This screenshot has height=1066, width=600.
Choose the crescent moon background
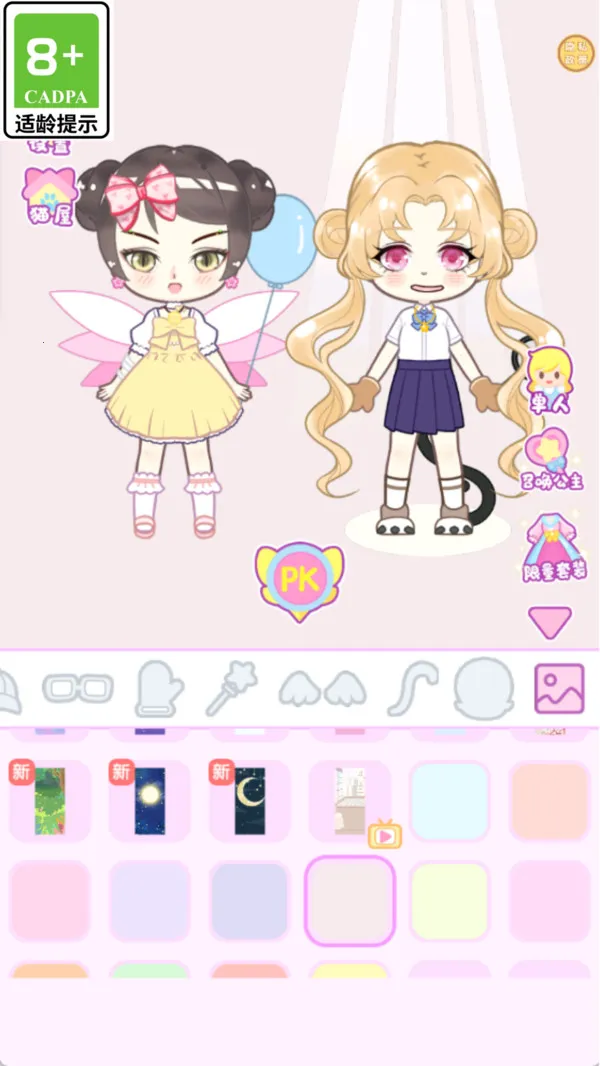[250, 801]
